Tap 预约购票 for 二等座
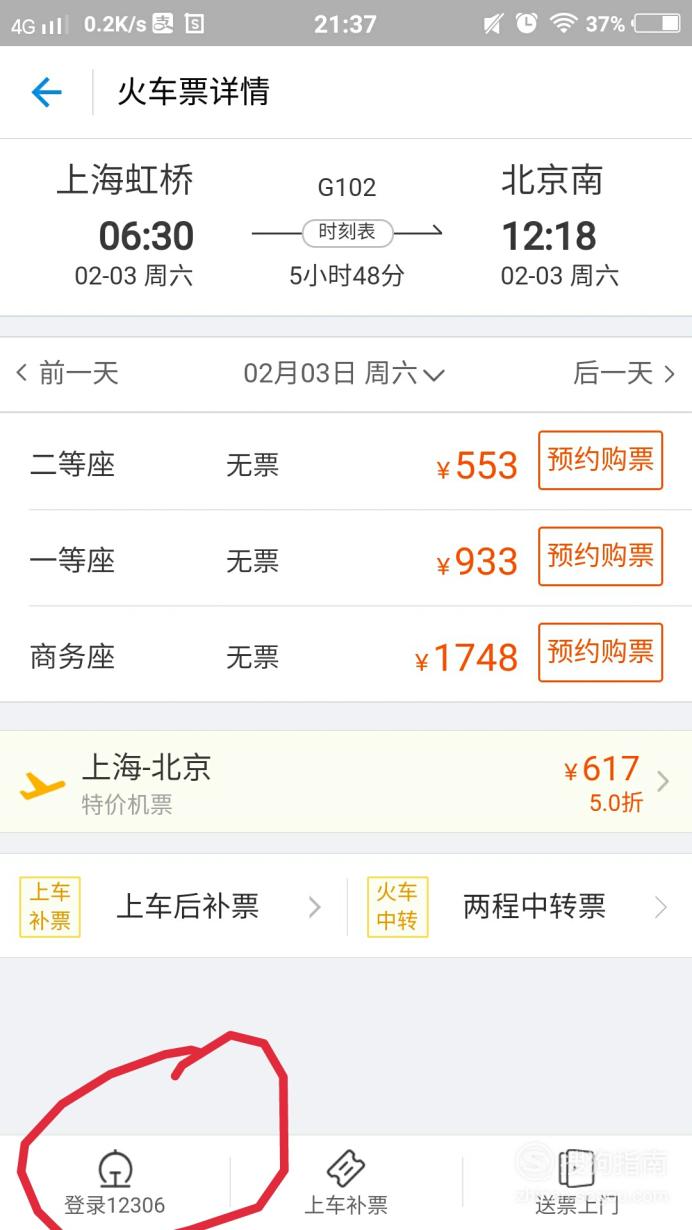 tap(600, 460)
